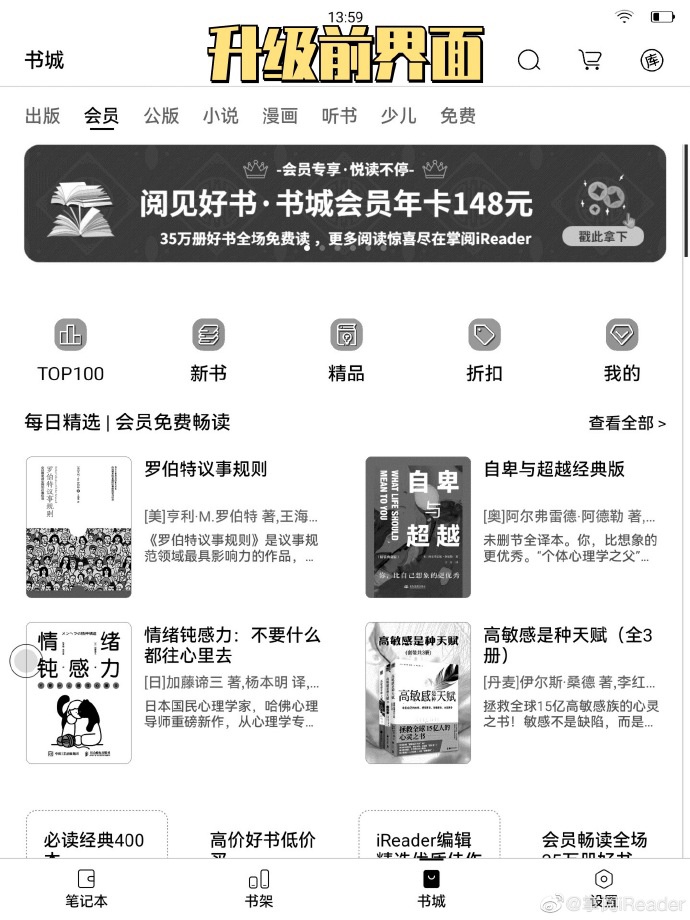Open the shopping cart
Screen dimensions: 690x920
click(590, 60)
